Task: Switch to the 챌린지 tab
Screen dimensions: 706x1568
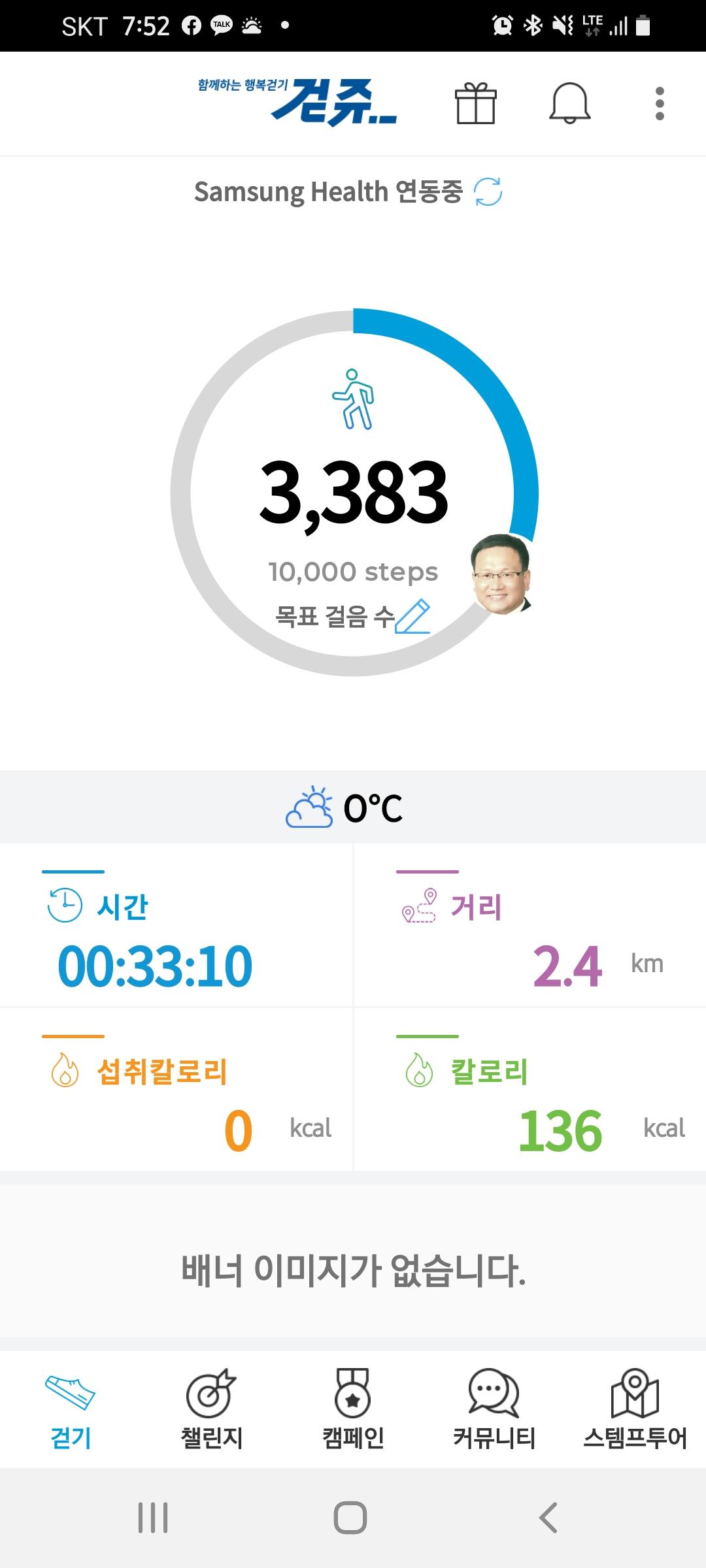Action: [x=211, y=1409]
